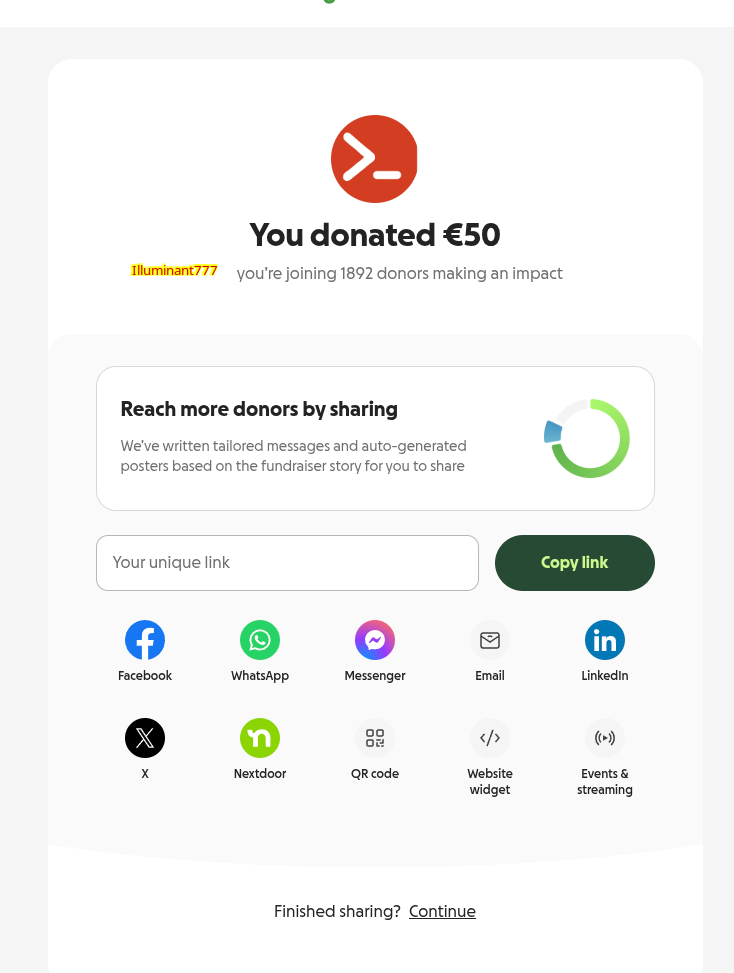Select the unique link field
Screen dimensions: 734x973
[x=287, y=563]
